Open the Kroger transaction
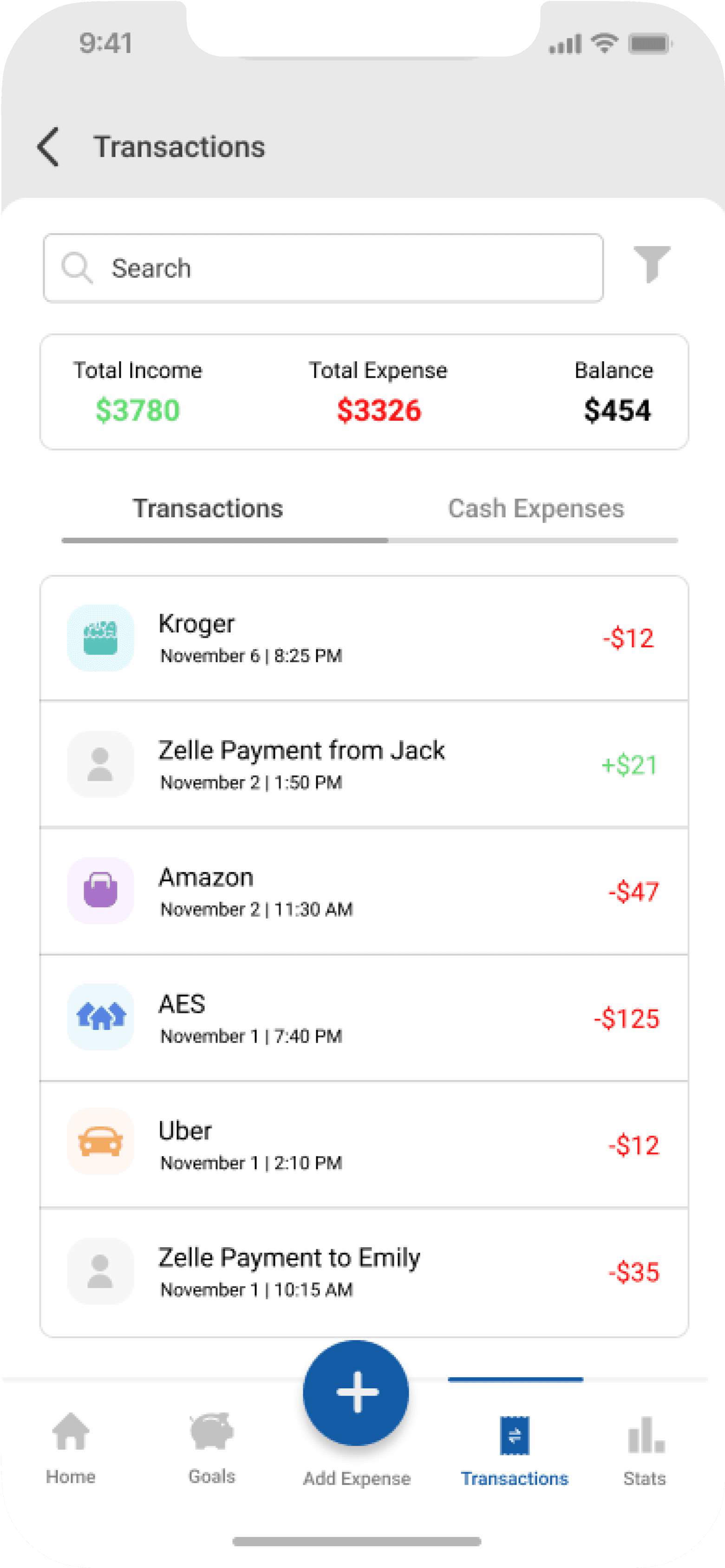 (x=364, y=638)
